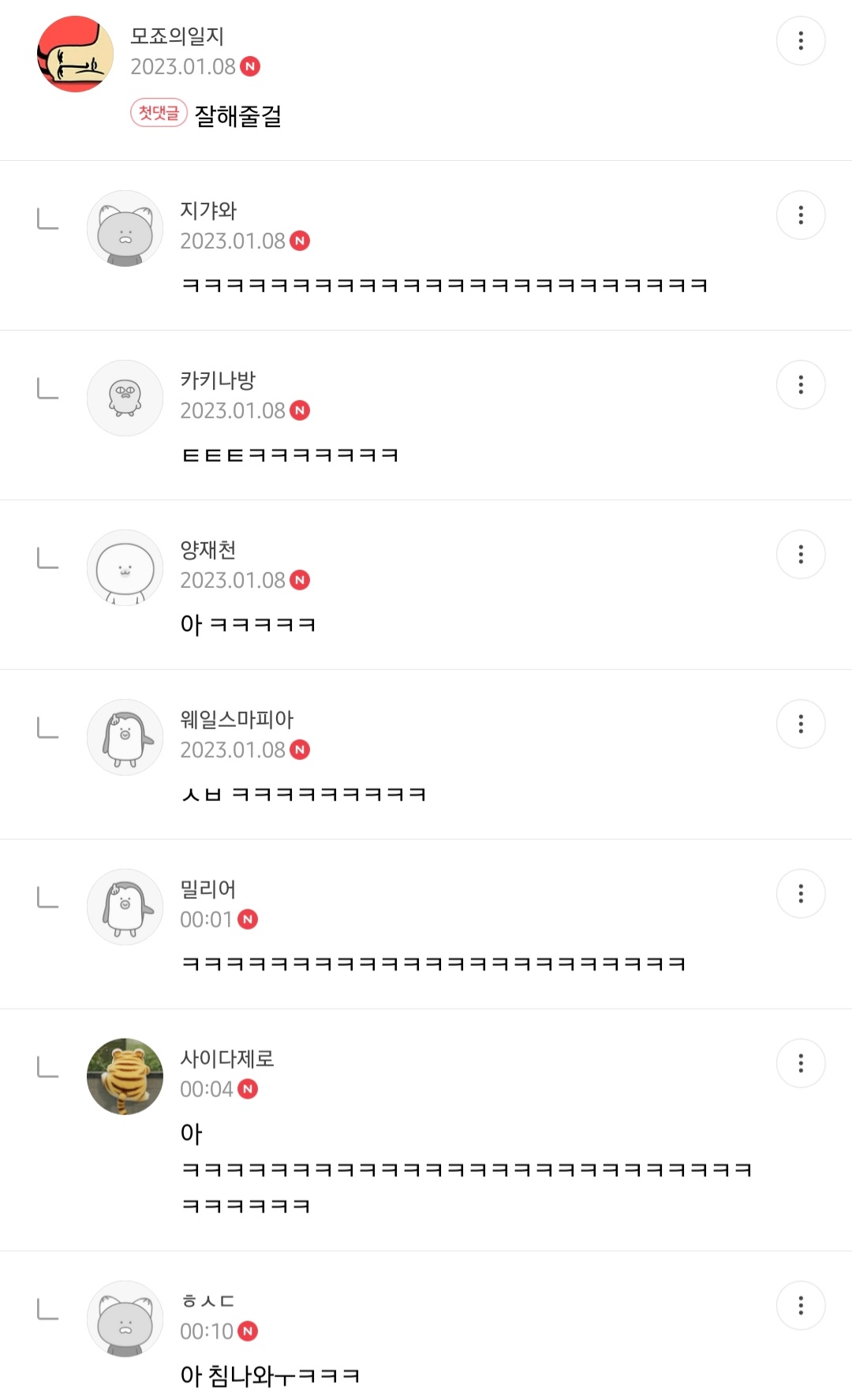This screenshot has height=1400, width=852.
Task: Open options menu for 지갸와's reply
Action: (x=801, y=213)
